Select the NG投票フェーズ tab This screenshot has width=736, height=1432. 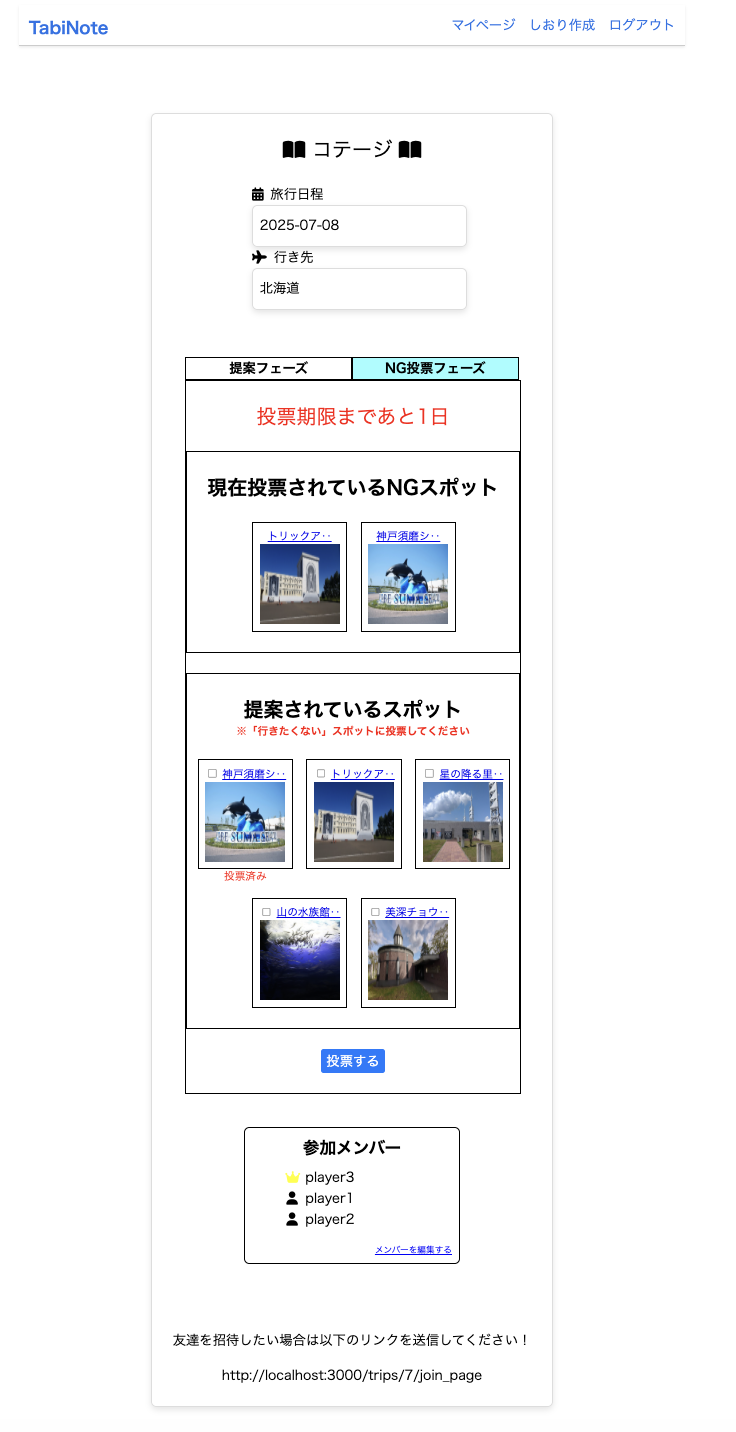click(x=435, y=368)
